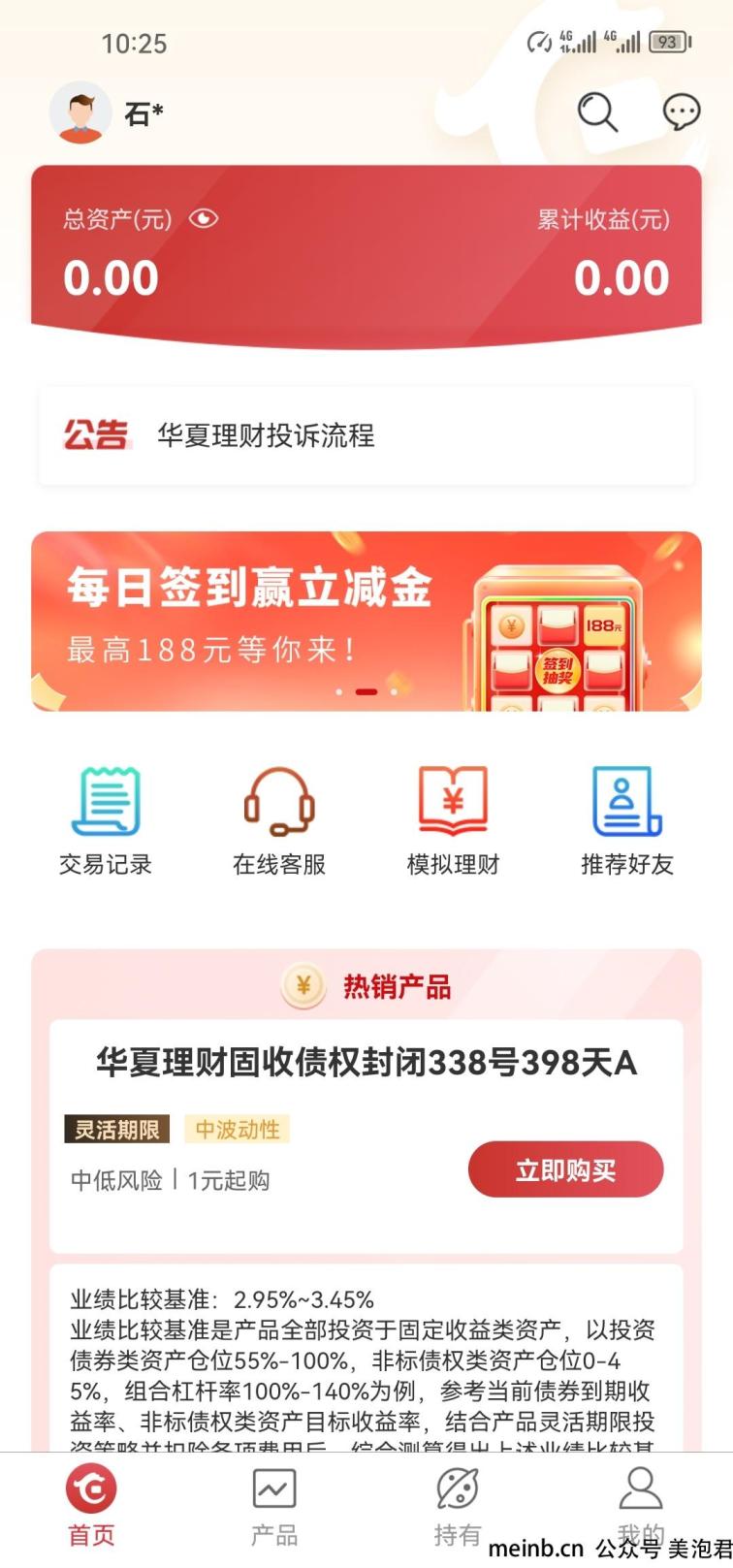Tap 立即购买 for the 338号 product
The image size is (733, 1568).
click(565, 1169)
